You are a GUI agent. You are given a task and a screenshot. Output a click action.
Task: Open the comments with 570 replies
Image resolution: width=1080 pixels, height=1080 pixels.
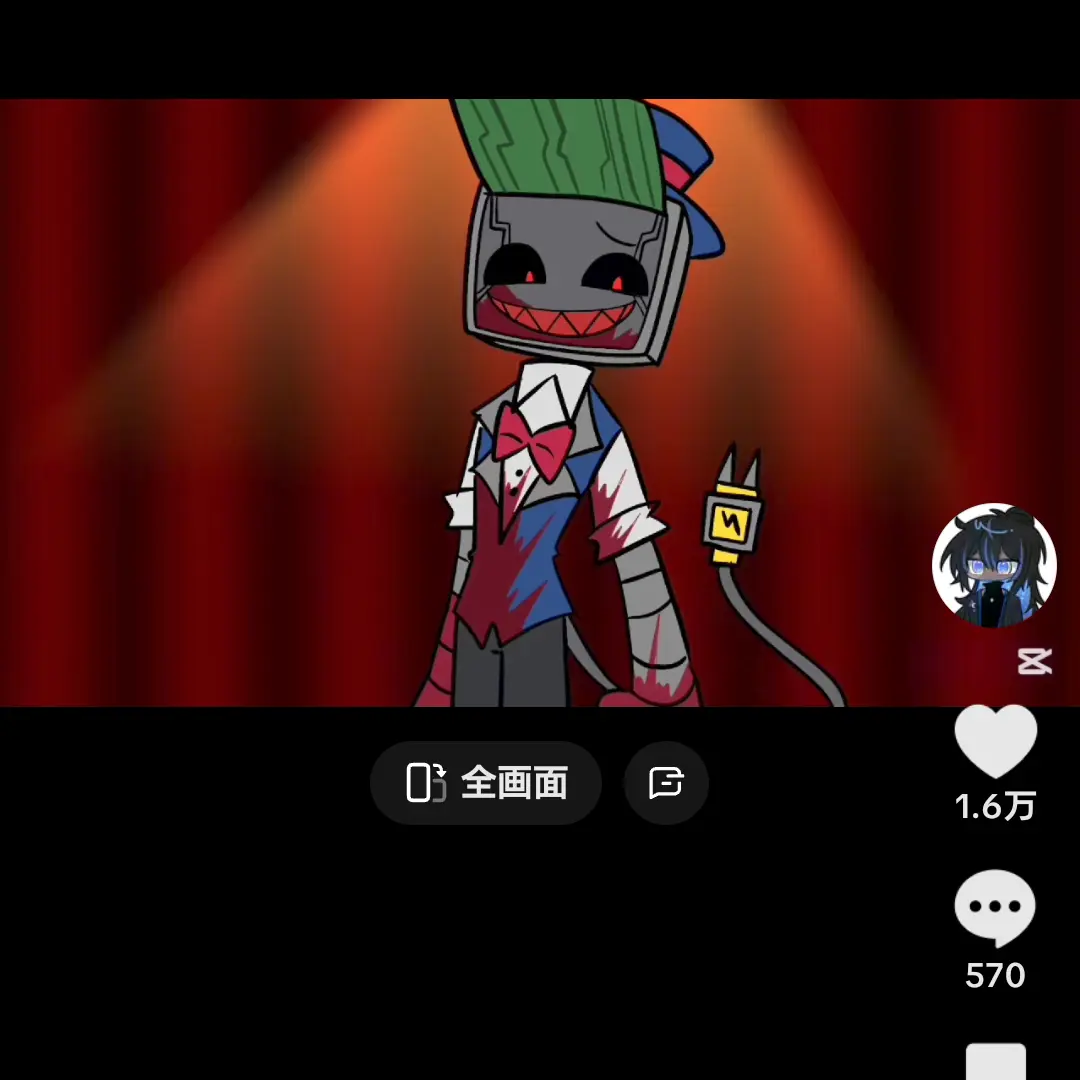coord(995,908)
